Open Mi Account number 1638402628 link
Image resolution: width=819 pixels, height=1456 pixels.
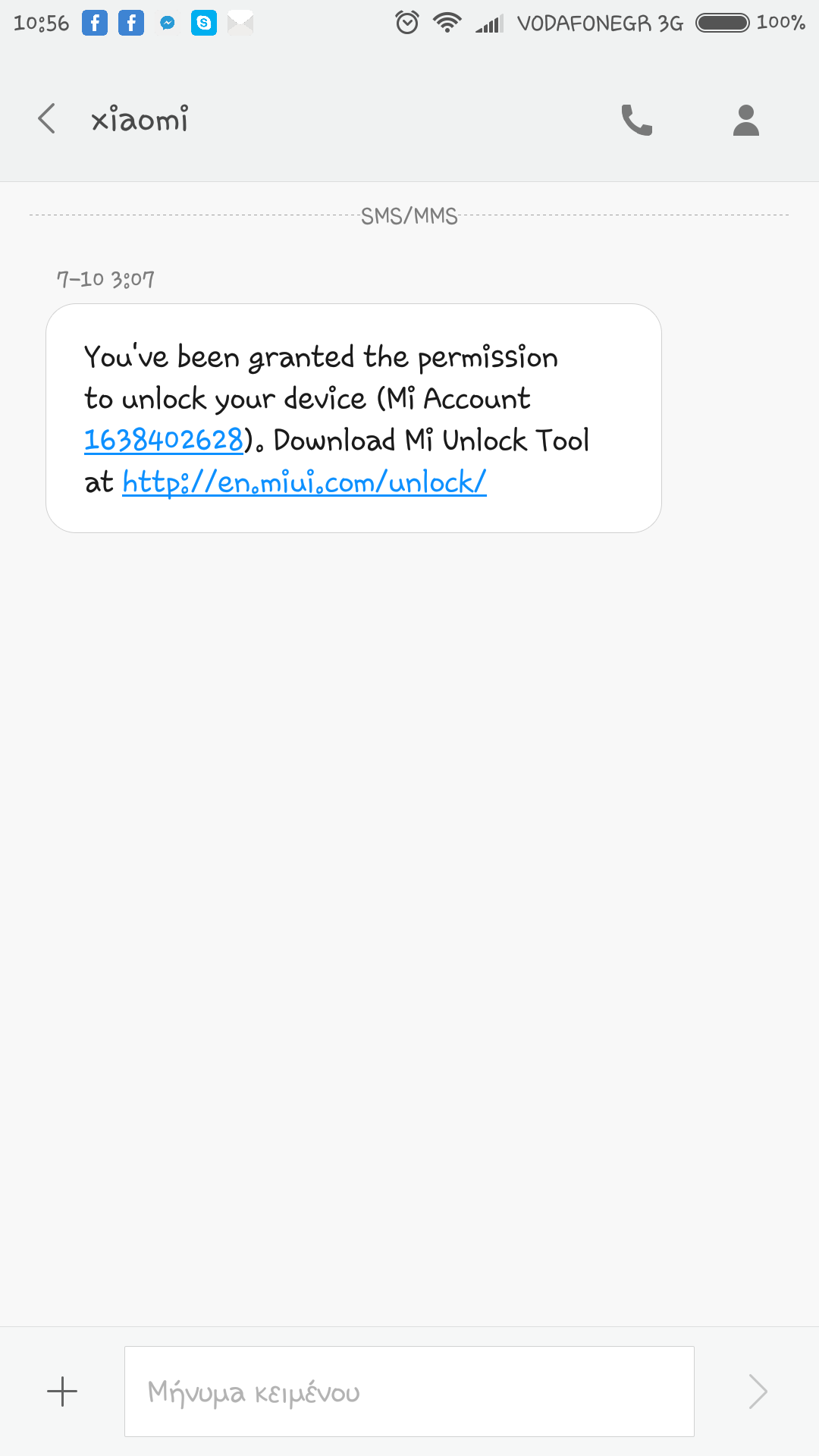pyautogui.click(x=163, y=440)
